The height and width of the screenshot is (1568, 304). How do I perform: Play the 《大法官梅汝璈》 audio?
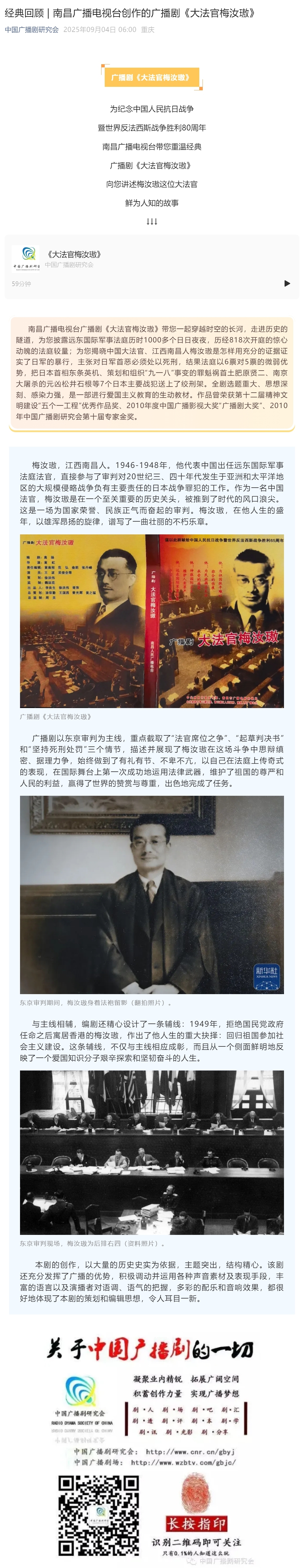click(x=287, y=283)
